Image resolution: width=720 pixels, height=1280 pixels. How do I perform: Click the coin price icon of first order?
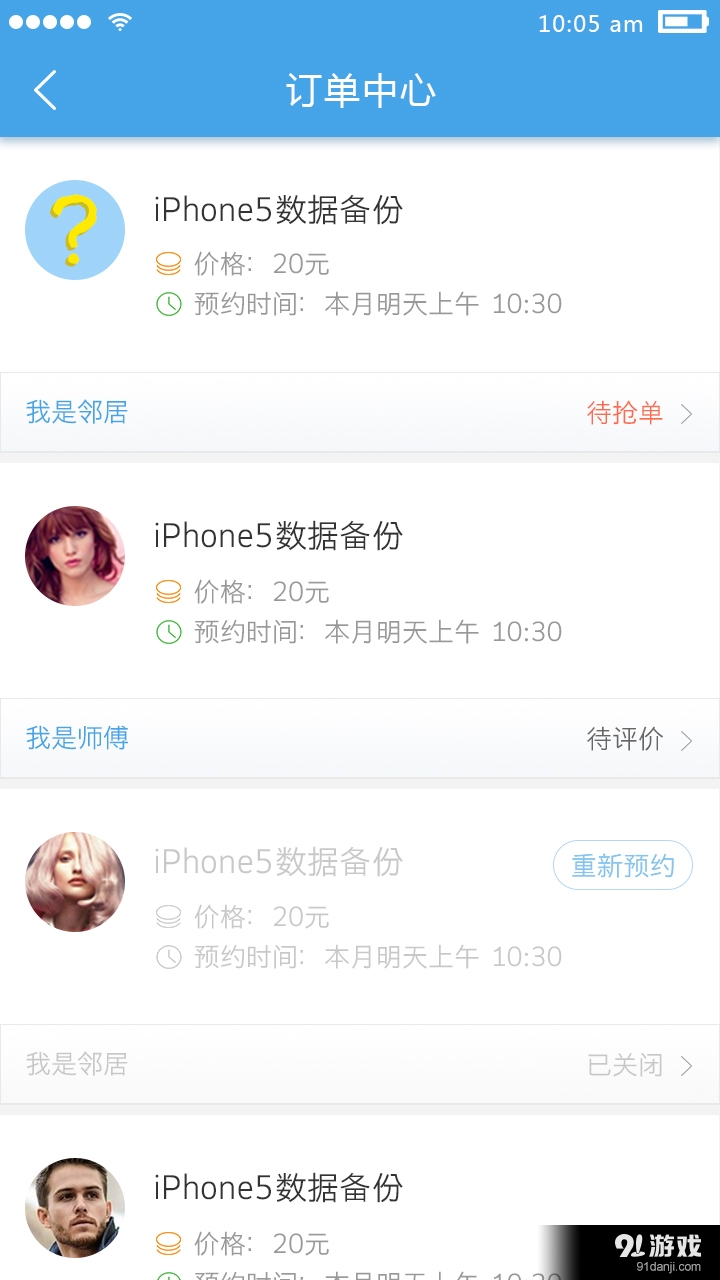point(169,262)
